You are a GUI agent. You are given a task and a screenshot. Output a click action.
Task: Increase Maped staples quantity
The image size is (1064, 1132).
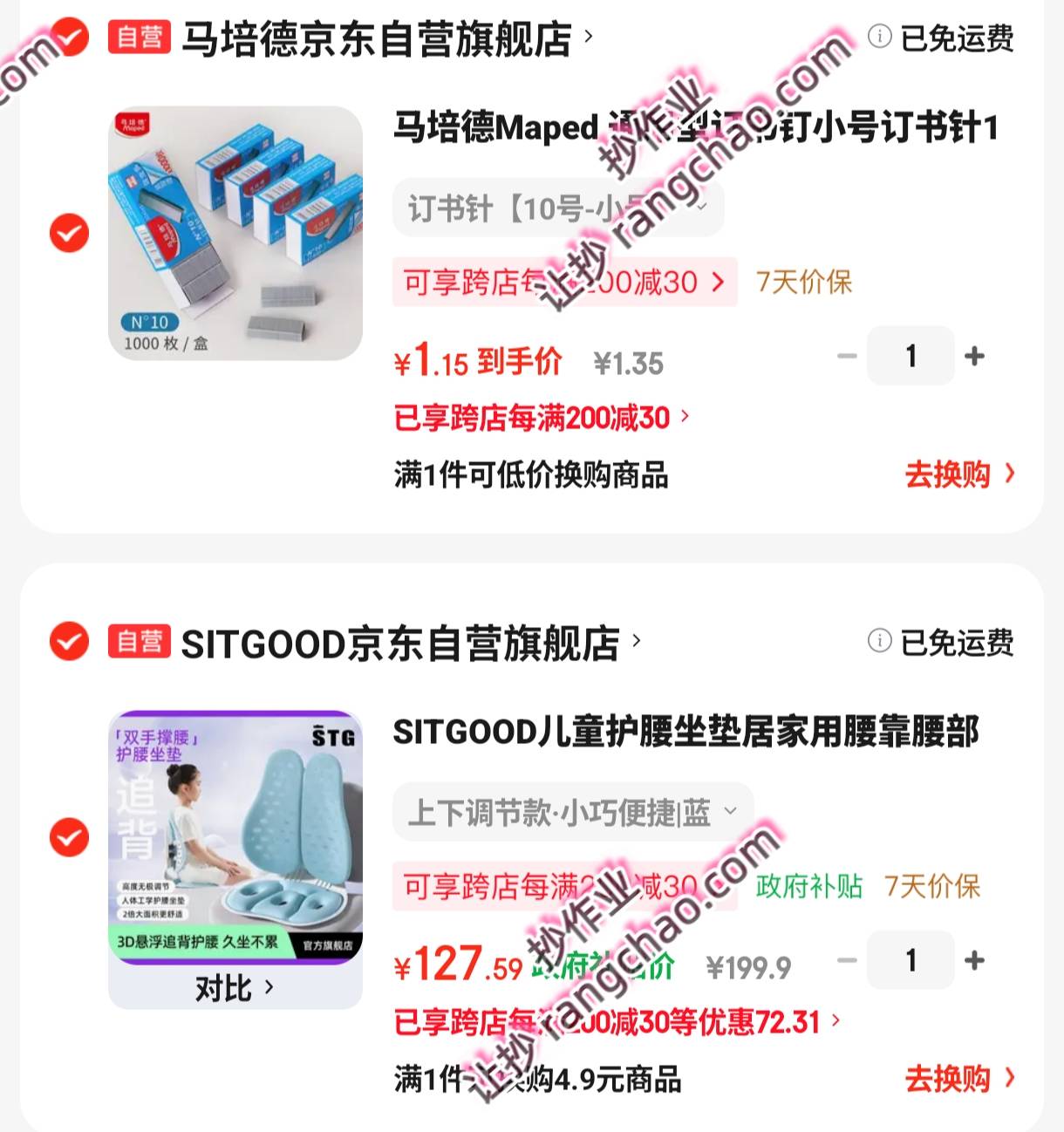click(x=974, y=356)
